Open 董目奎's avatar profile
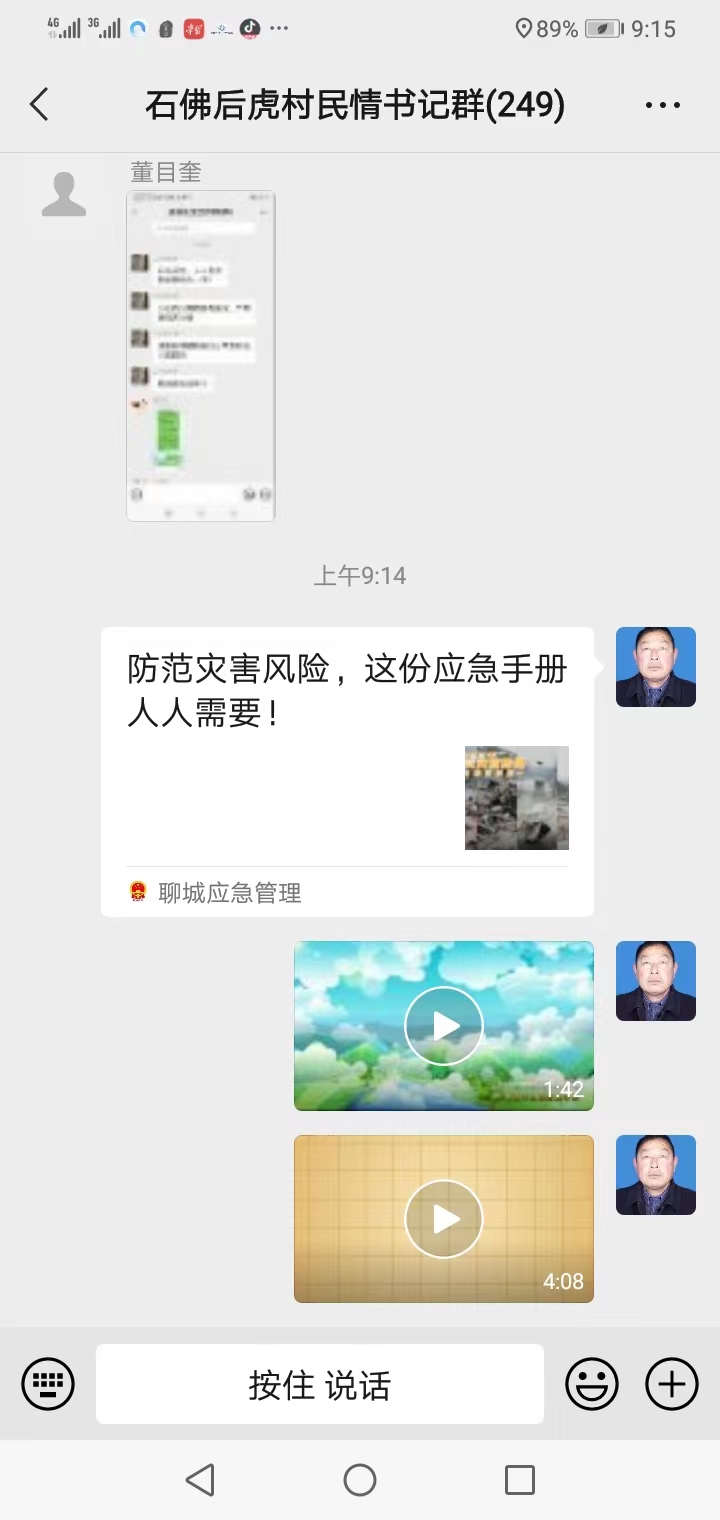 pyautogui.click(x=64, y=195)
